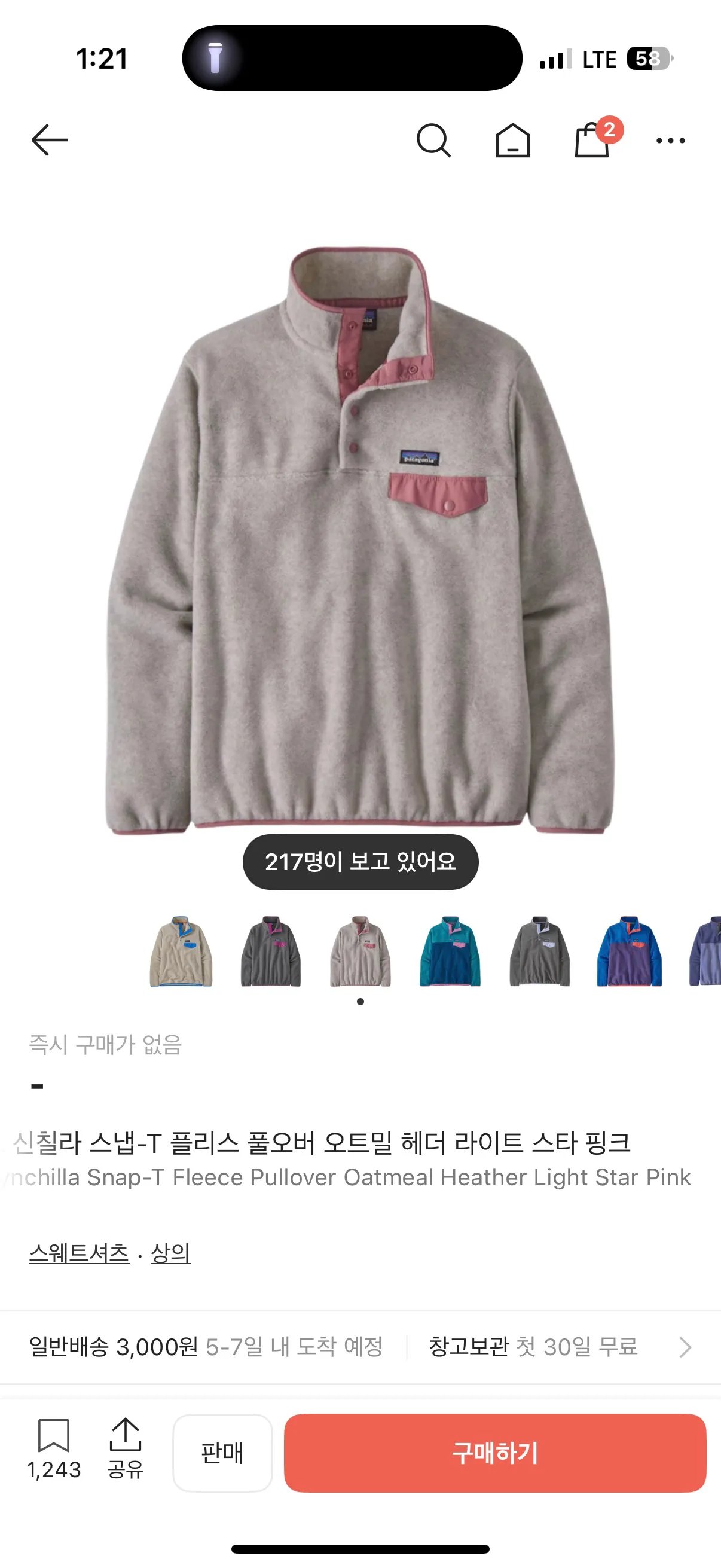Screen dimensions: 721x1568
Task: Open the more options ellipsis menu
Action: (x=670, y=140)
